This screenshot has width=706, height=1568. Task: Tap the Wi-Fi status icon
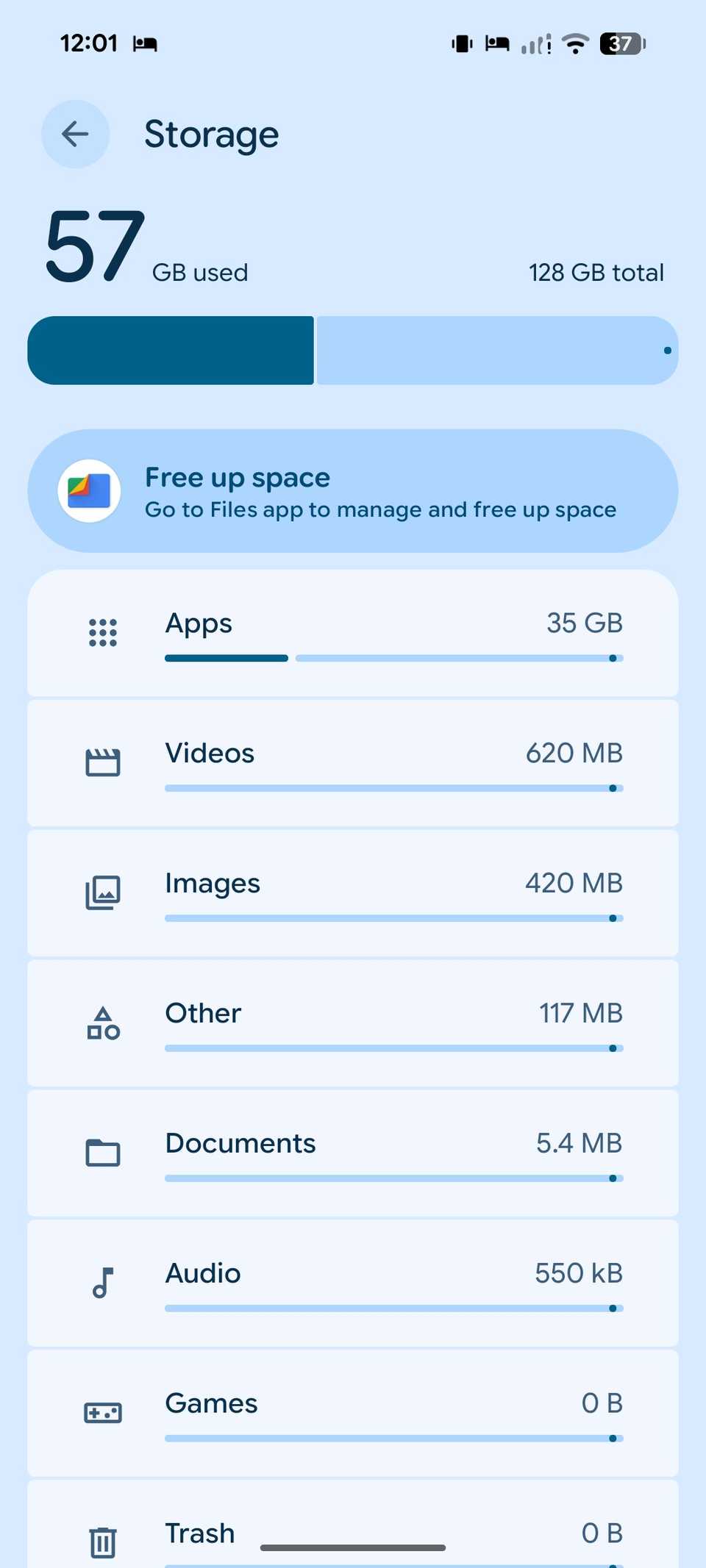(x=576, y=43)
